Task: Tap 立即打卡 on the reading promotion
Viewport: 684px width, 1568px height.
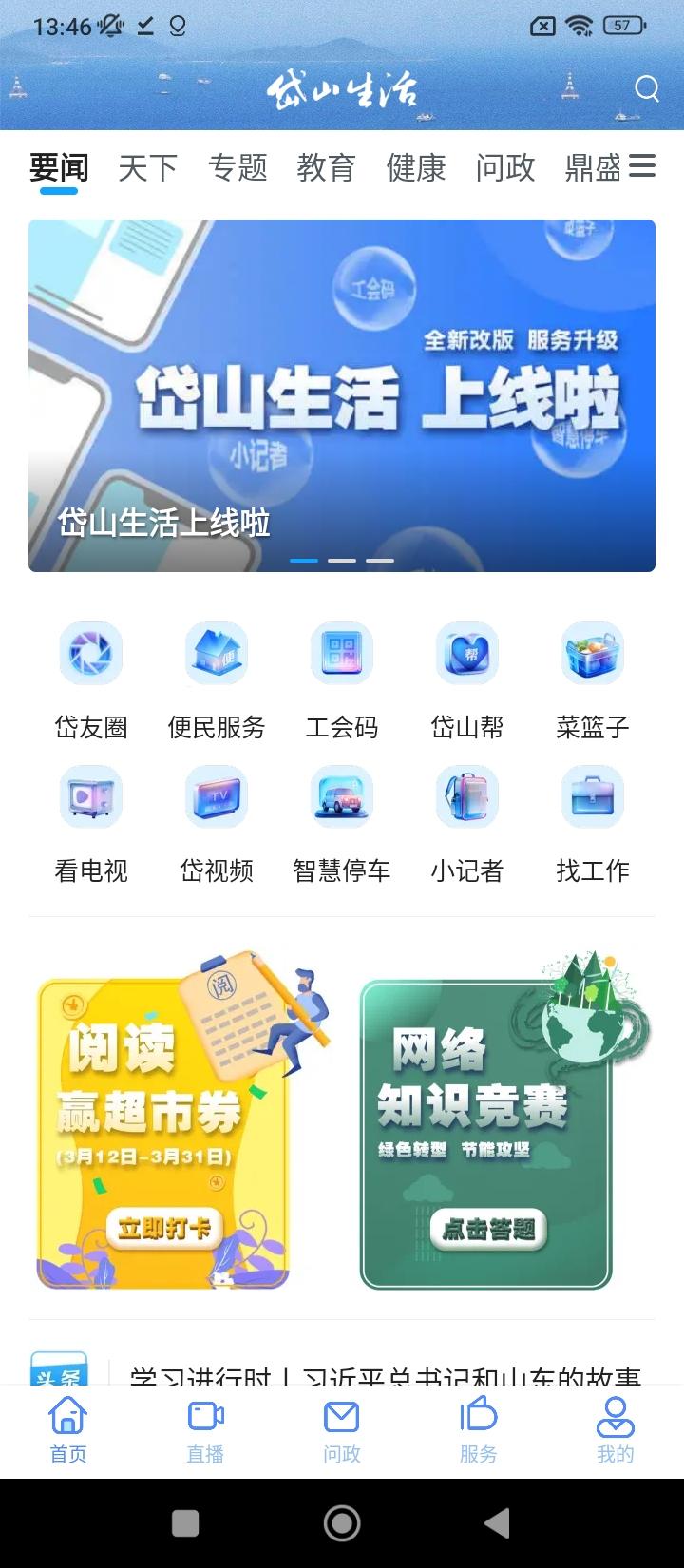Action: (164, 1226)
